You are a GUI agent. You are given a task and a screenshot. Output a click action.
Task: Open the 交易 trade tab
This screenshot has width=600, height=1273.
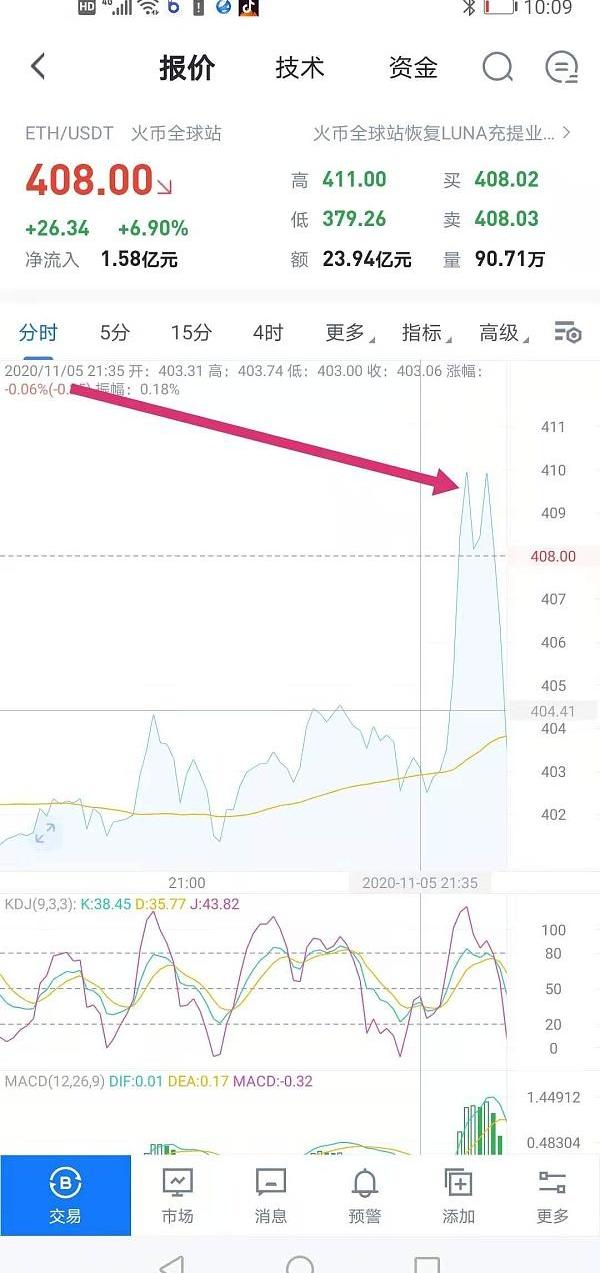point(65,1195)
